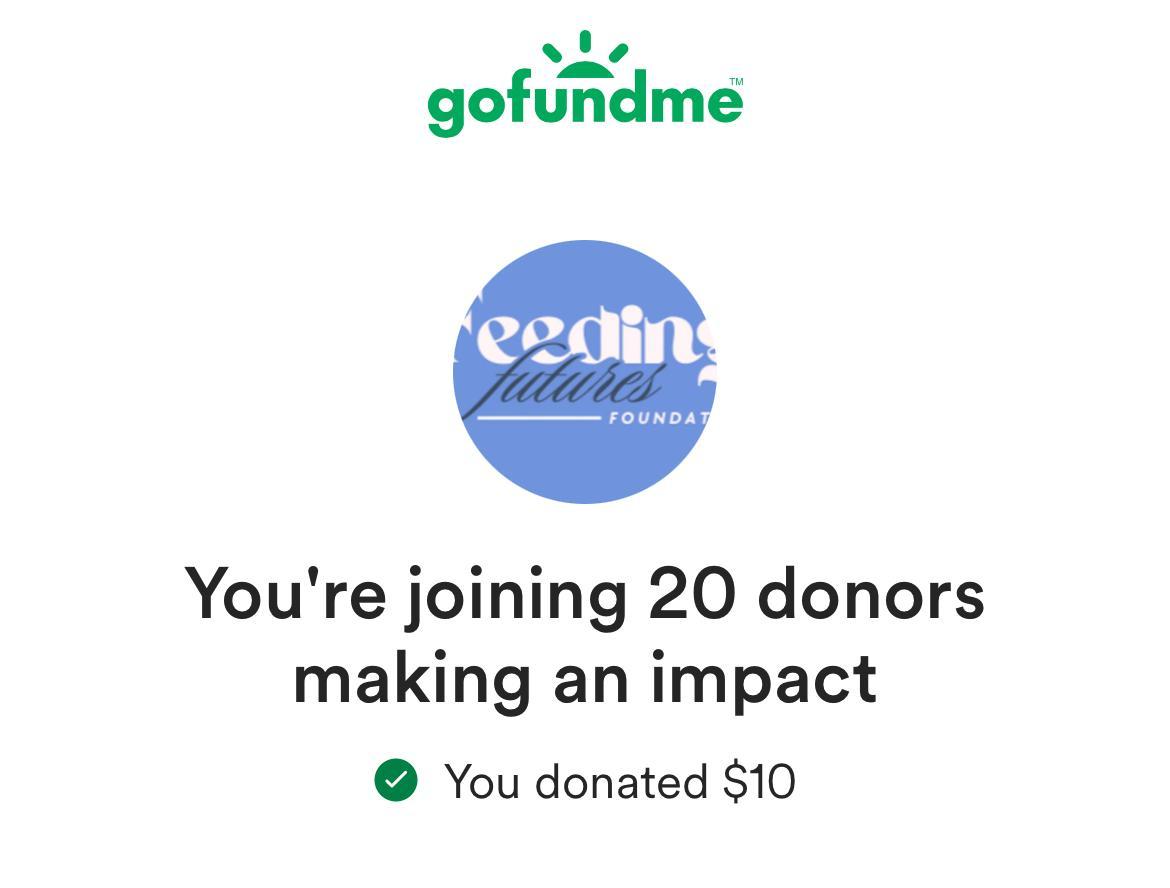Open the gofundme home logo link
The width and height of the screenshot is (1170, 888).
coord(585,88)
